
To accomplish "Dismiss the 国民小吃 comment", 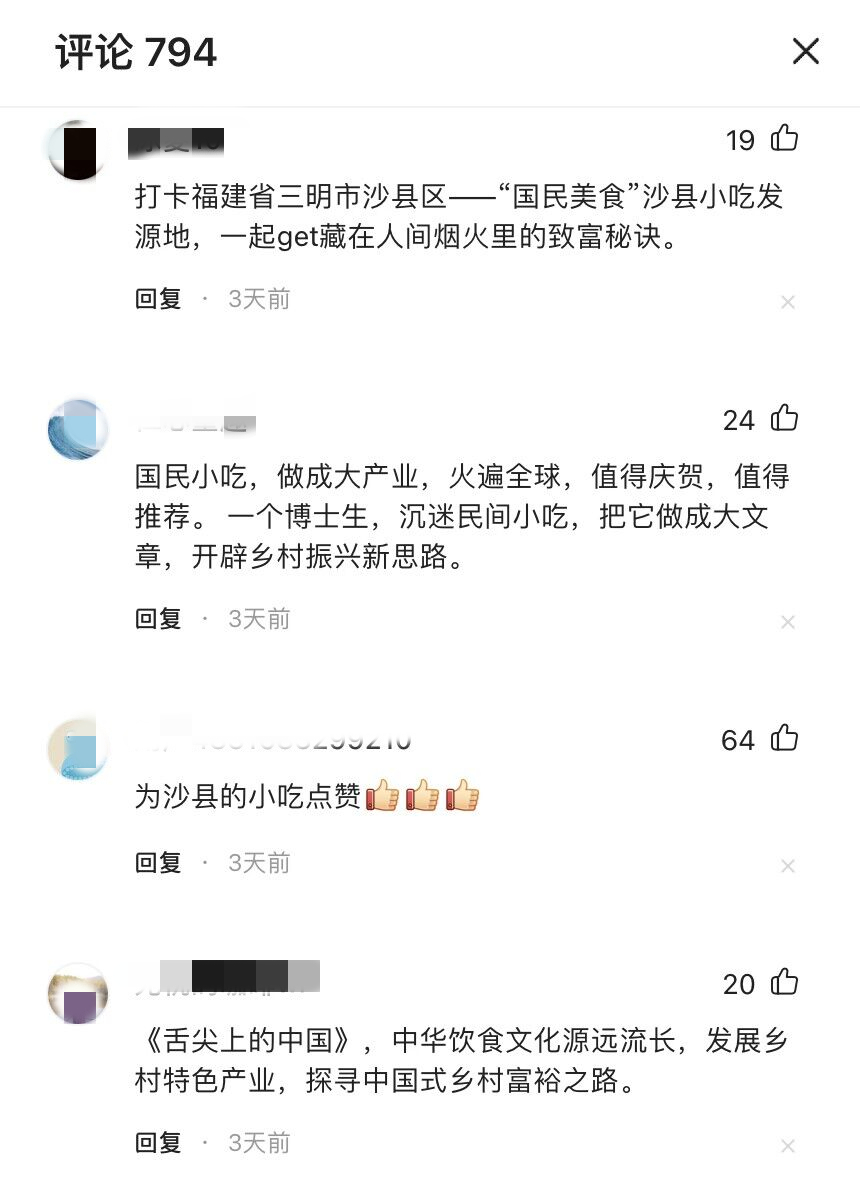I will (x=788, y=622).
